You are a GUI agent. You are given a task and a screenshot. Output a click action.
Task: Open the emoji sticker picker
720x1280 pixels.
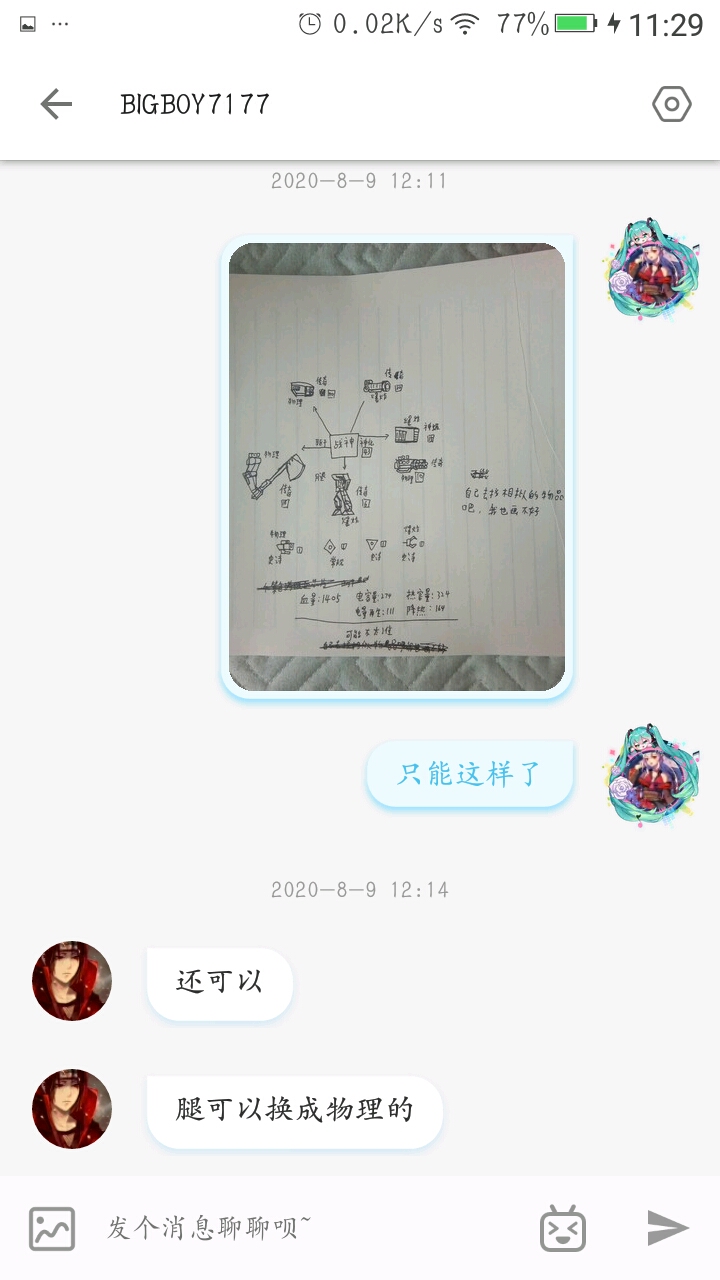(x=562, y=1228)
